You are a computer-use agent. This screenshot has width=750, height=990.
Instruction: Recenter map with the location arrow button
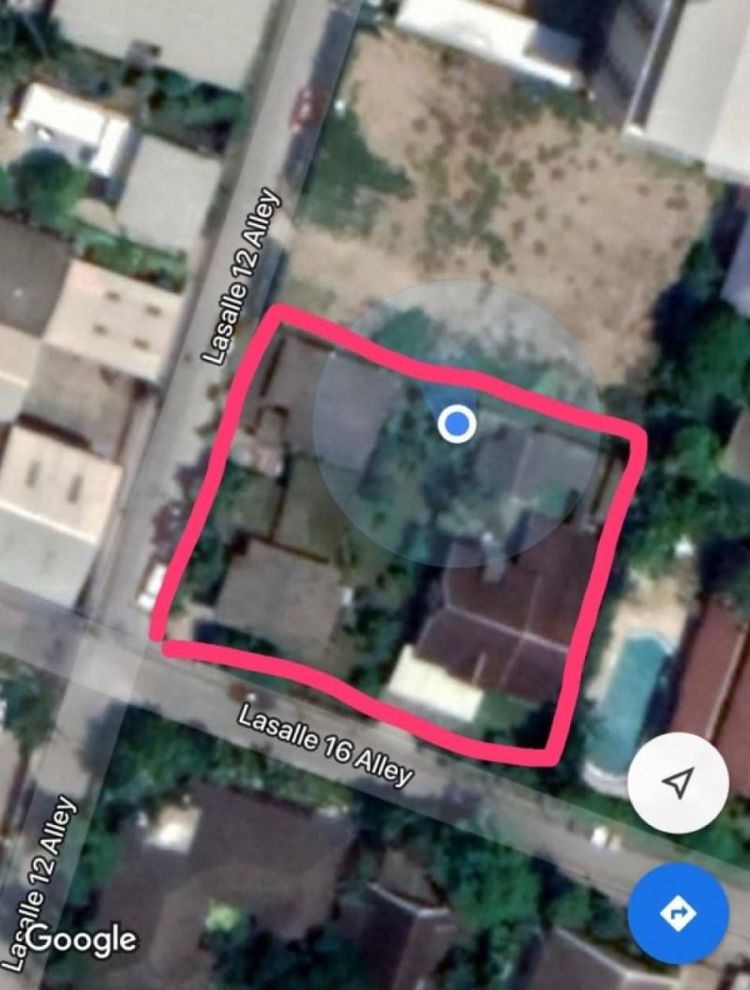tap(678, 785)
